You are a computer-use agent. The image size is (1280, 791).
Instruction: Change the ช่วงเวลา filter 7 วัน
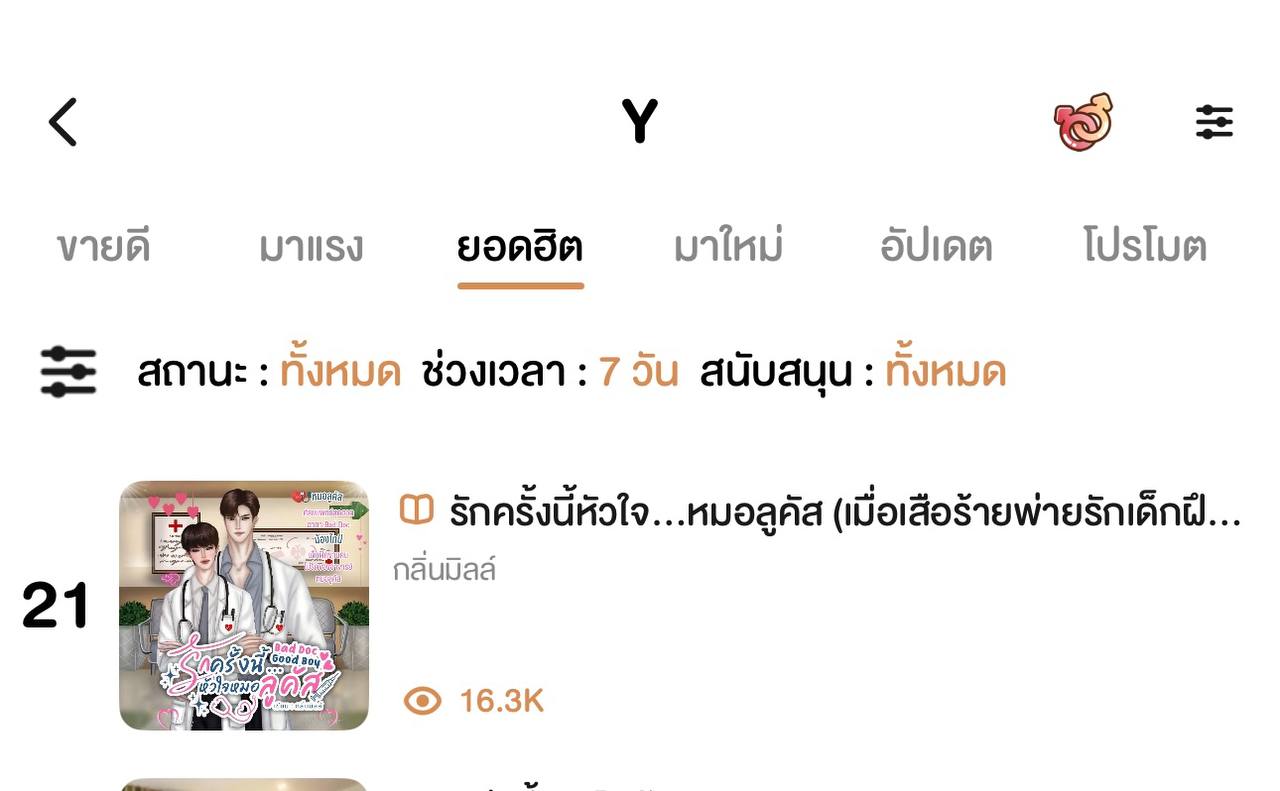pyautogui.click(x=638, y=373)
